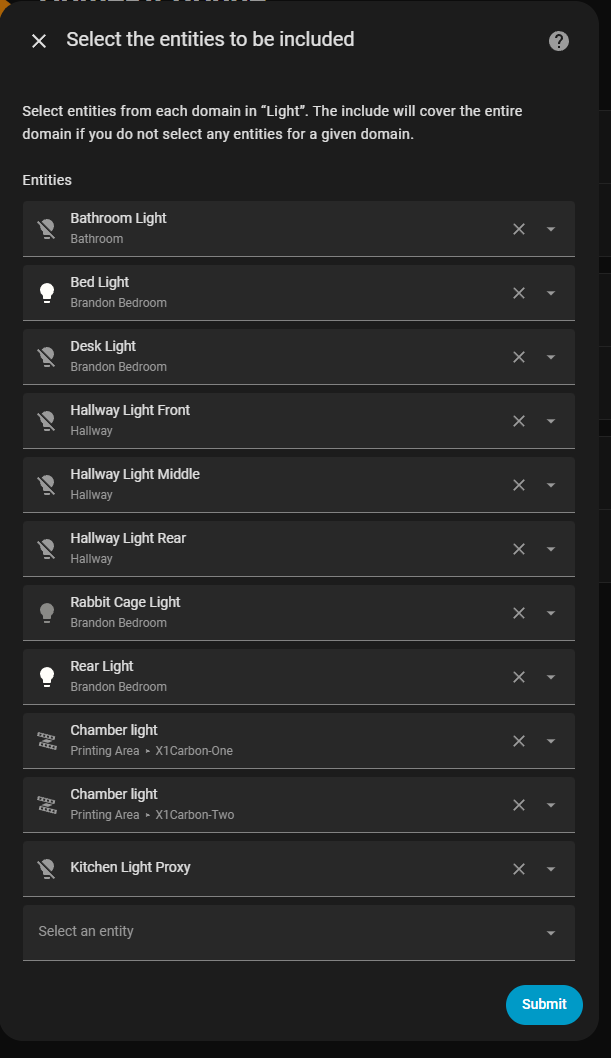The height and width of the screenshot is (1058, 611).
Task: Expand the Bathroom Light dropdown arrow
Action: click(551, 229)
